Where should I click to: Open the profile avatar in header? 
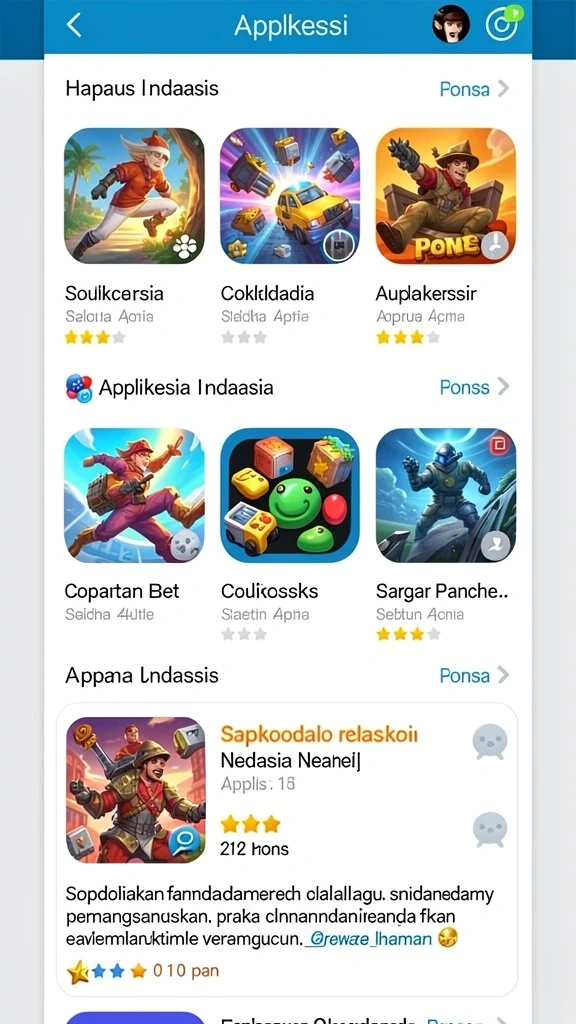pos(451,24)
